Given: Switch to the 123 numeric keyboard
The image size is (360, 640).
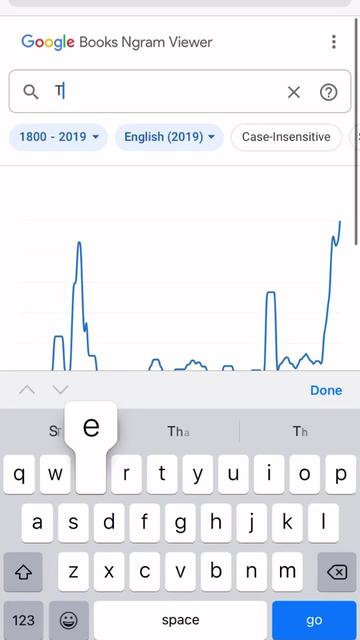Looking at the screenshot, I should click(x=23, y=620).
